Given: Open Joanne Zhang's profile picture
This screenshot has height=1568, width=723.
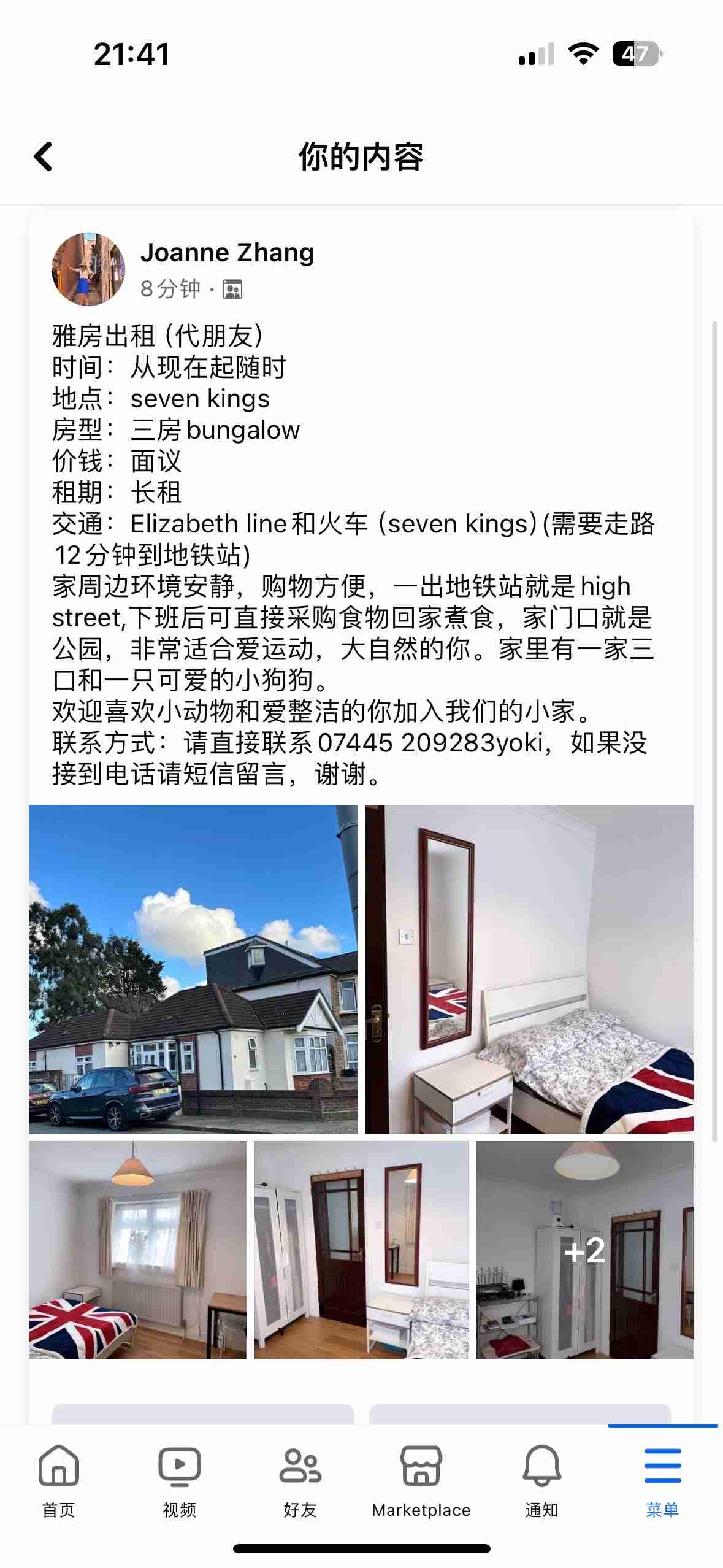Looking at the screenshot, I should point(88,269).
